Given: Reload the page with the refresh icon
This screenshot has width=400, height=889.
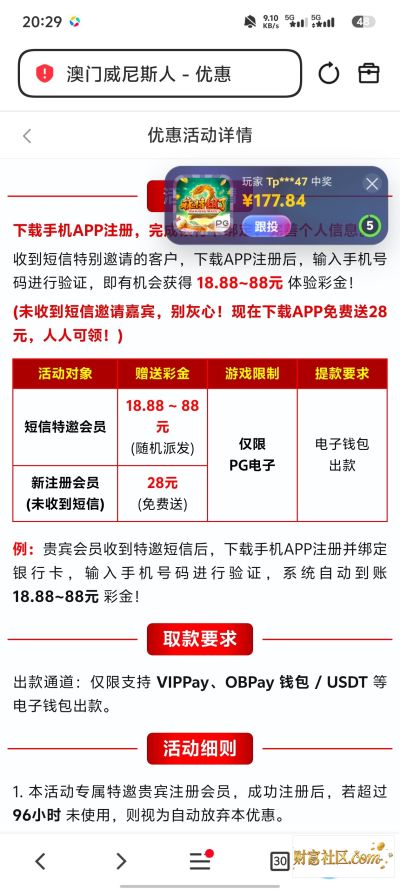Looking at the screenshot, I should point(329,74).
